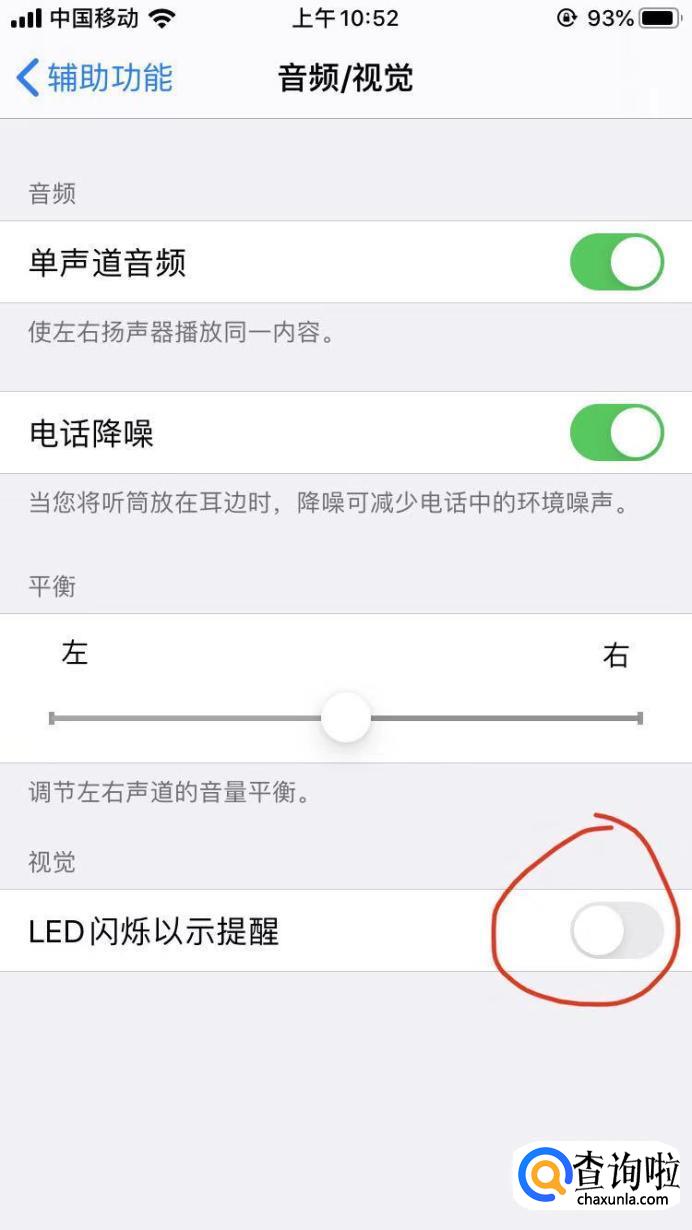This screenshot has width=692, height=1230.
Task: Enable LED闪烁以示提醒 switch
Action: point(616,931)
